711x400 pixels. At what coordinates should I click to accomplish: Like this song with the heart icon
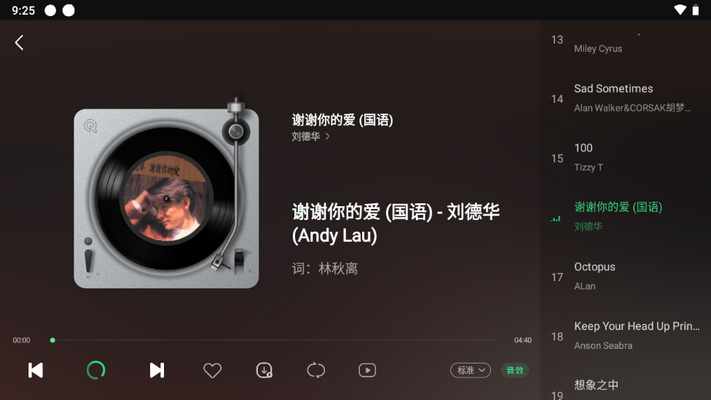pos(212,370)
